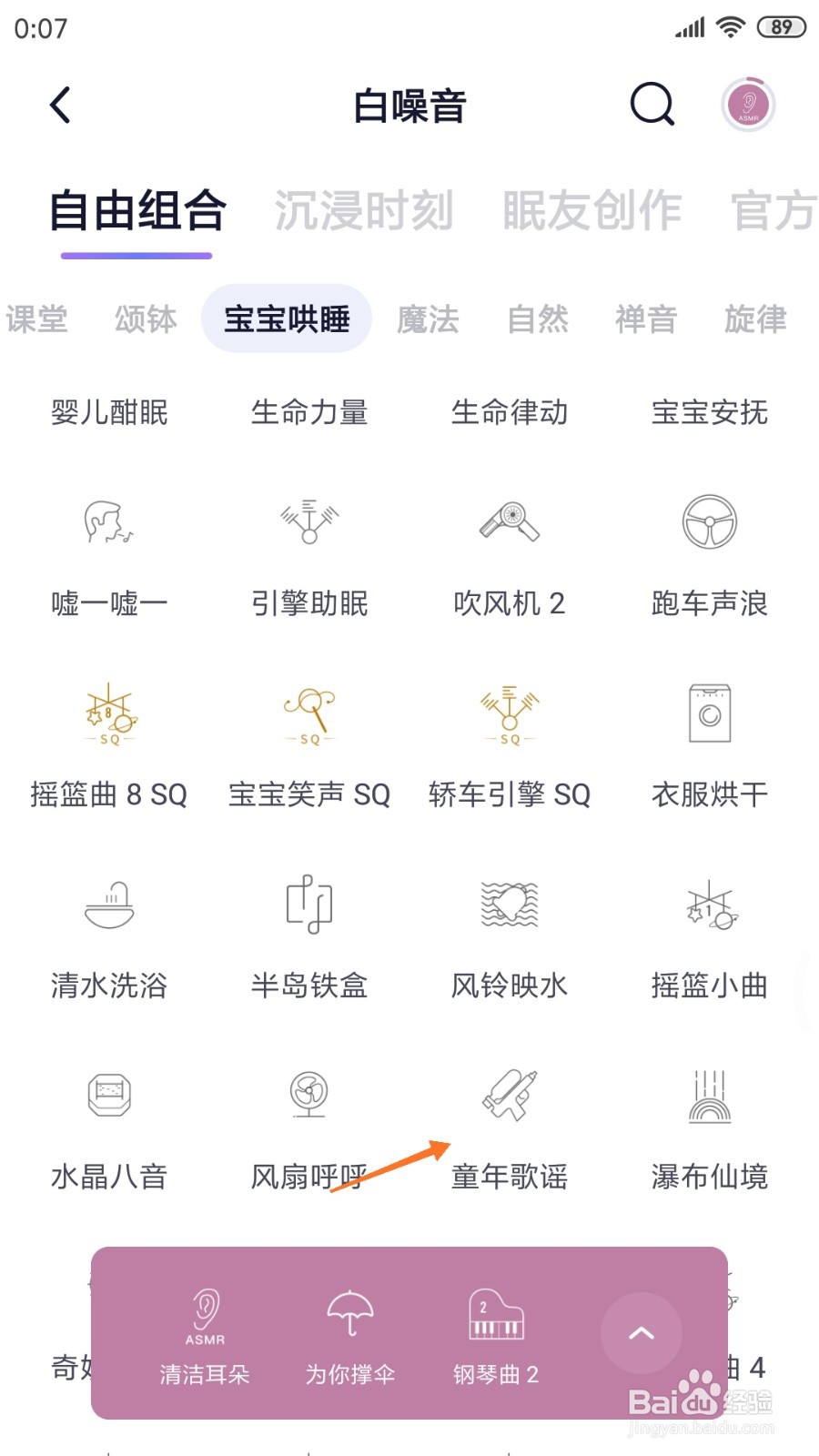
Task: Open the search magnifier icon
Action: [x=652, y=104]
